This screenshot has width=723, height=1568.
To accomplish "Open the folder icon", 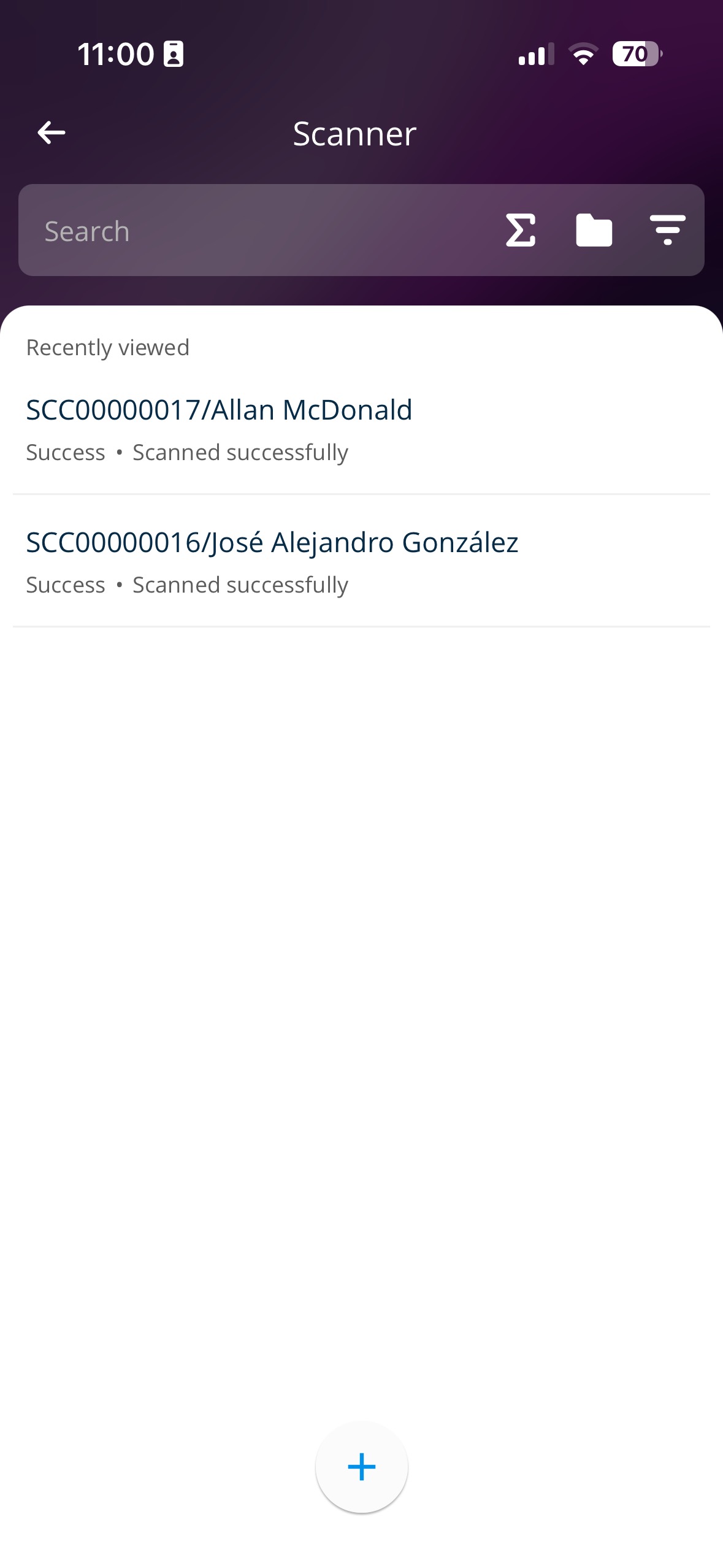I will 594,231.
